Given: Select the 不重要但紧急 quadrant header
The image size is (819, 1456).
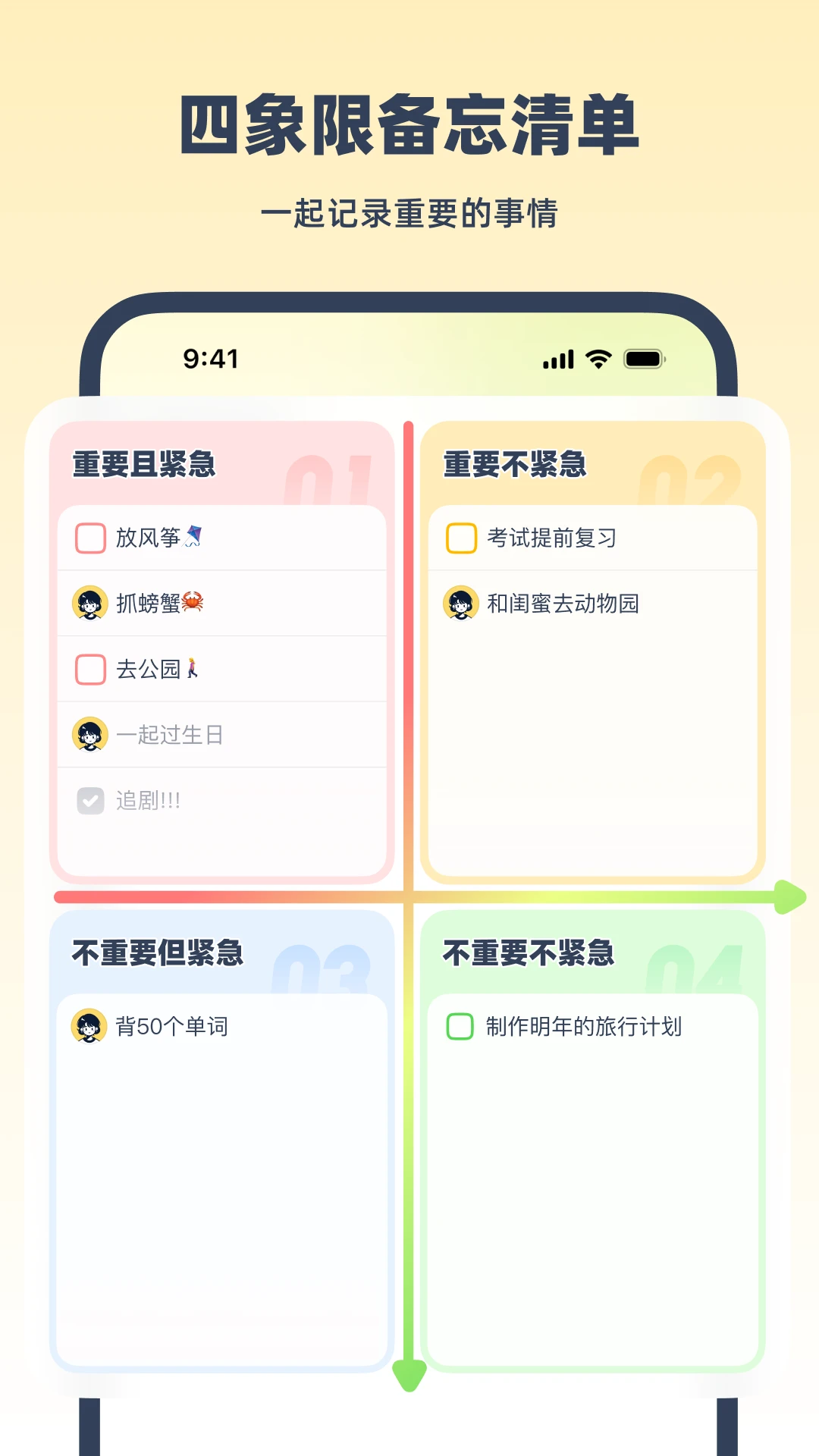Looking at the screenshot, I should click(x=156, y=954).
